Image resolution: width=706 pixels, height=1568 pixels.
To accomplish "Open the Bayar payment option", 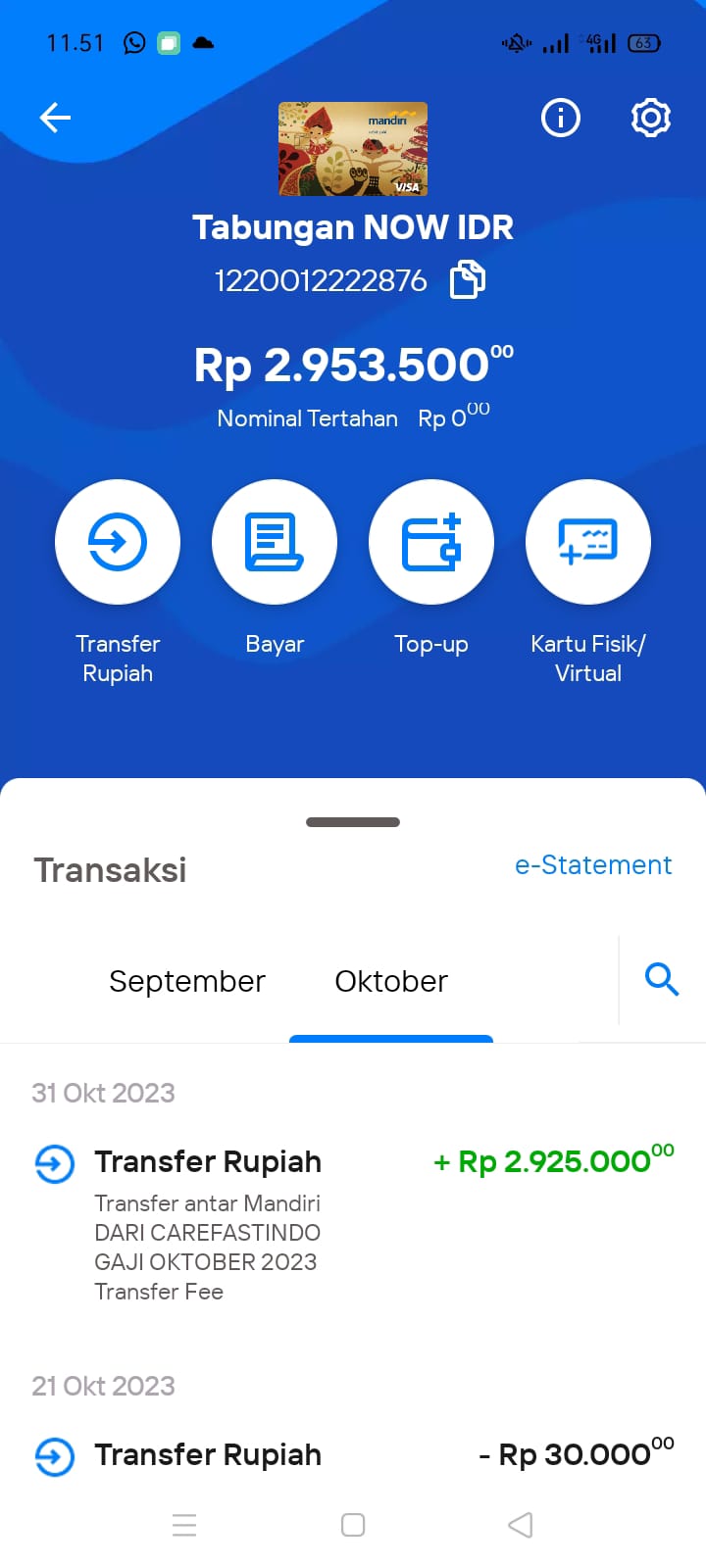I will (275, 542).
